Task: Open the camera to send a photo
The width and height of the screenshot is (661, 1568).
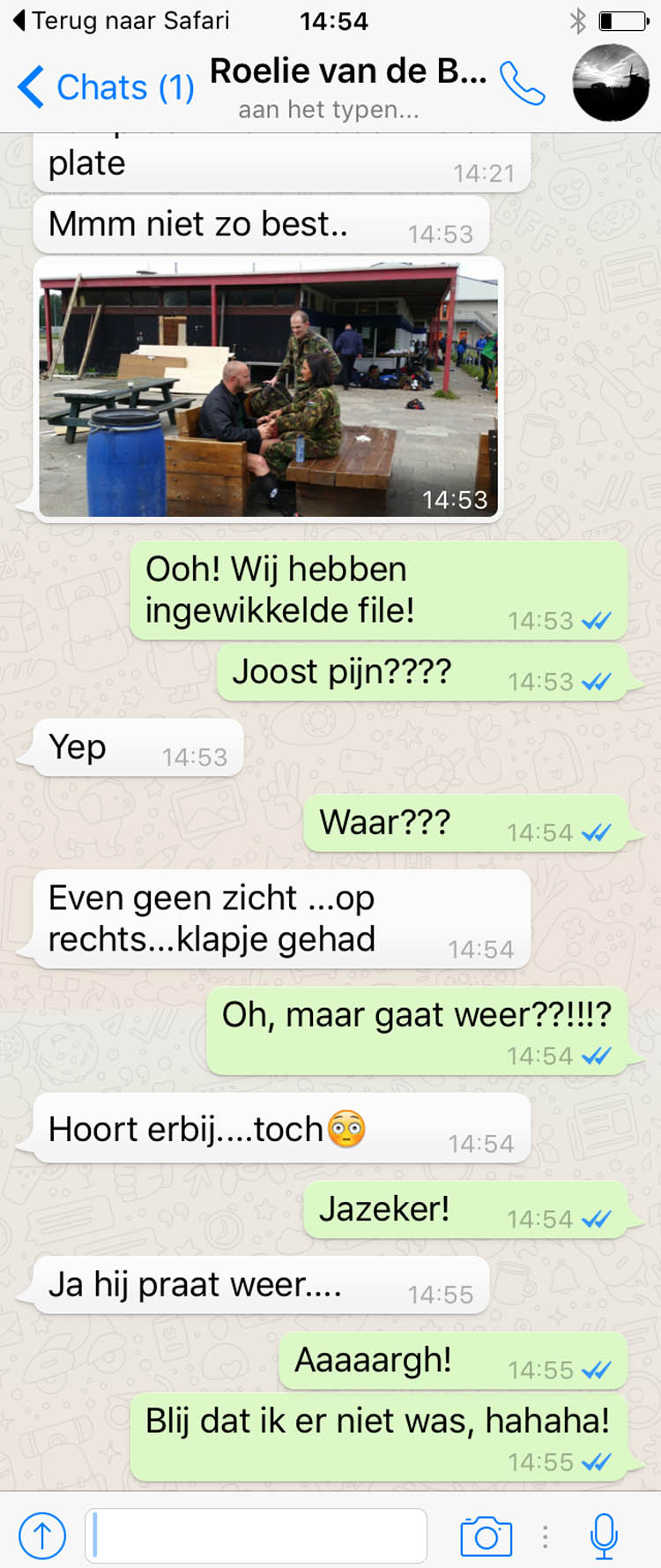Action: point(486,1535)
